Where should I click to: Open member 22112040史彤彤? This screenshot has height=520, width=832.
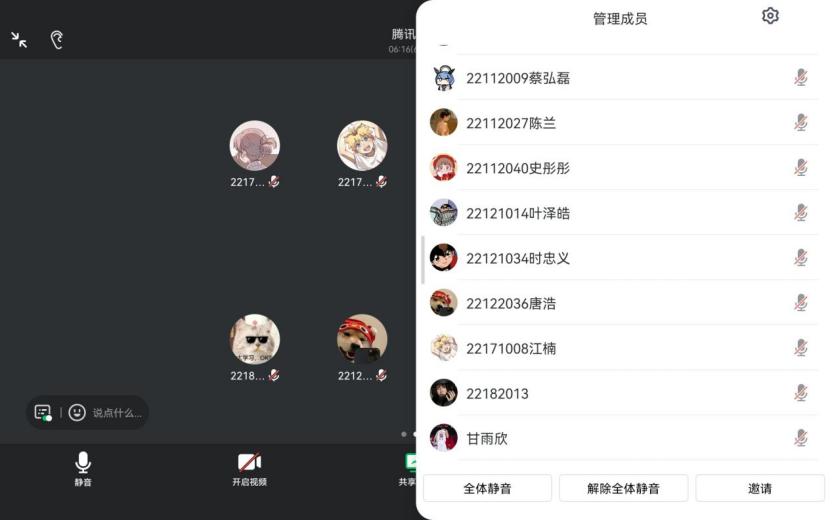(518, 168)
